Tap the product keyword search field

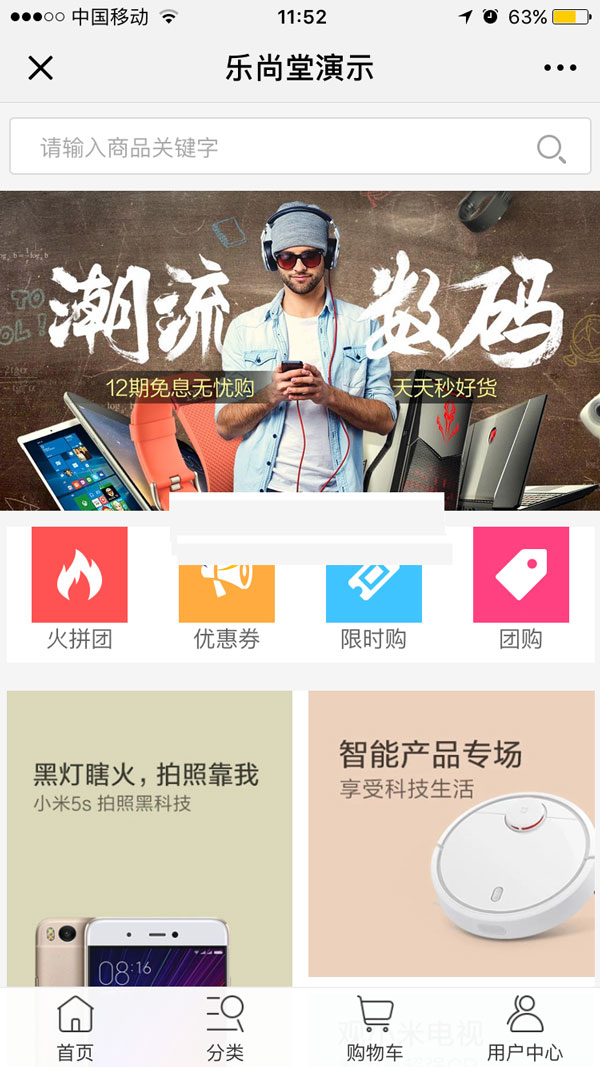coord(270,148)
